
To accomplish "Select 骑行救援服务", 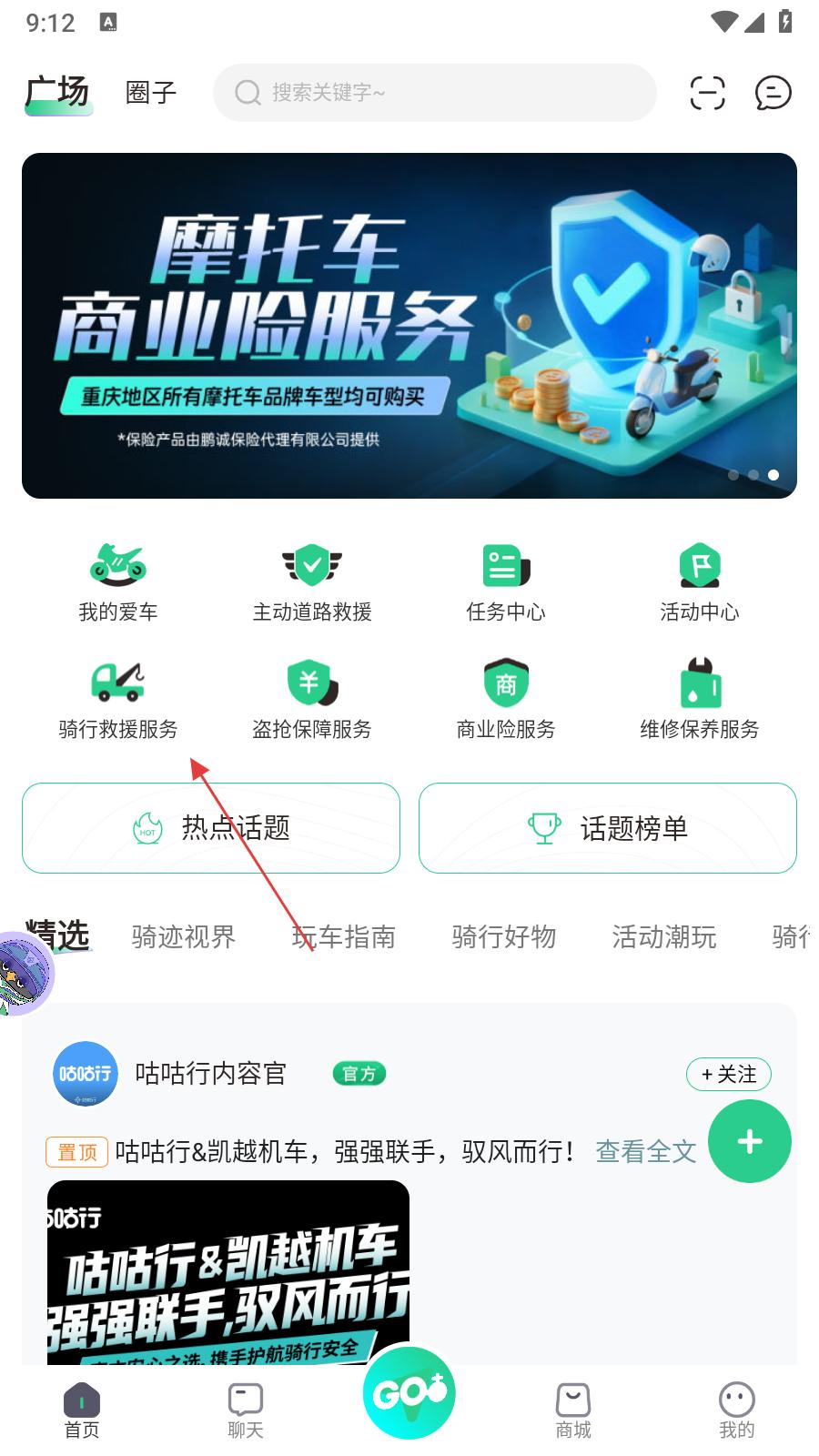I will coord(118,699).
